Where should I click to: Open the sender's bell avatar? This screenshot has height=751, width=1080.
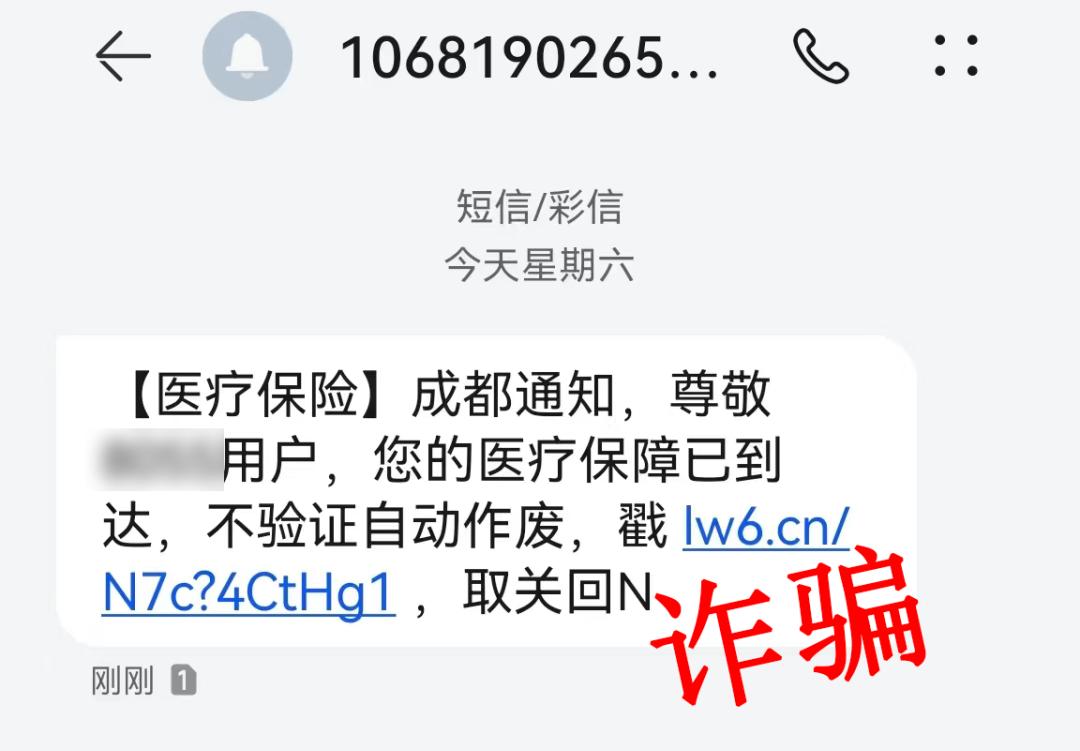[247, 57]
